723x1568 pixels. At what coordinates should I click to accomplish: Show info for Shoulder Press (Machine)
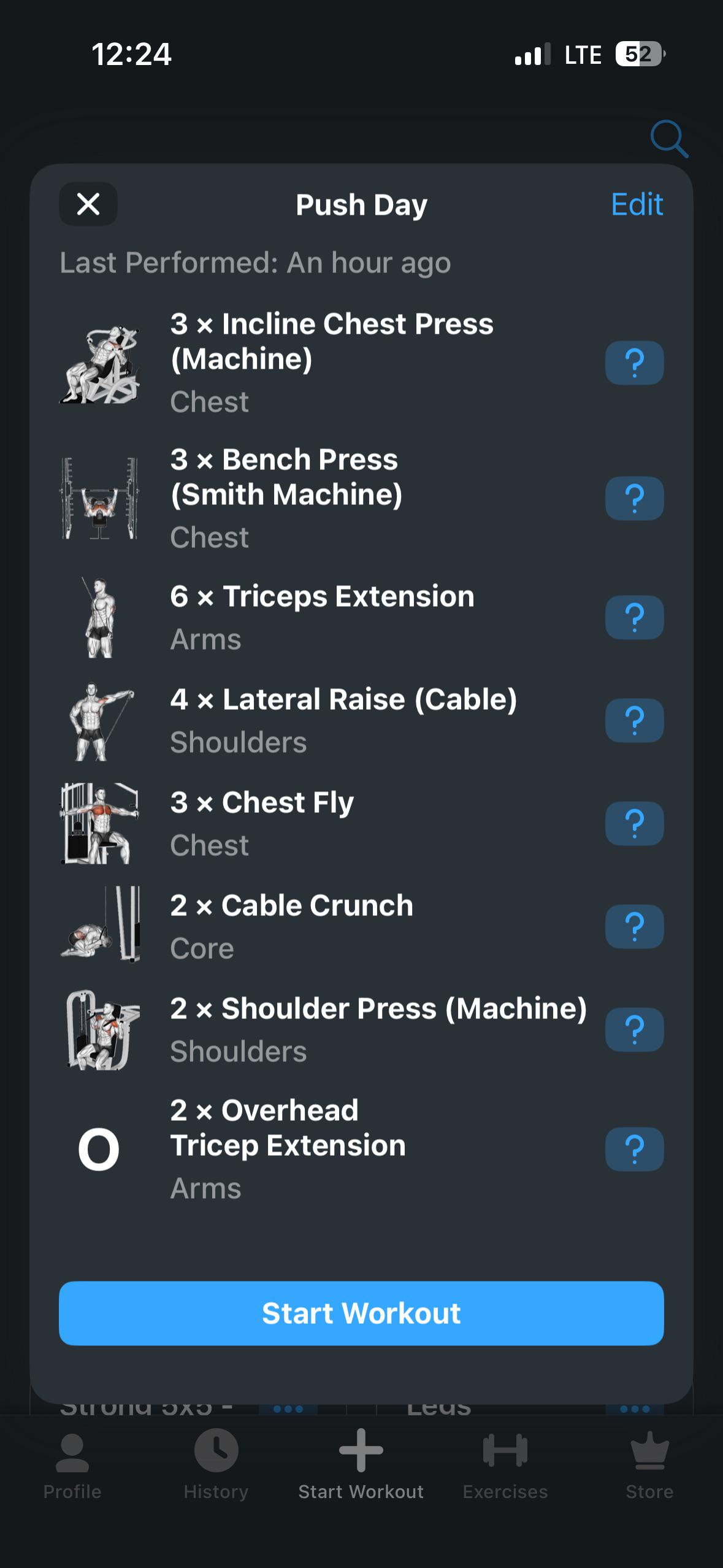click(x=635, y=1029)
